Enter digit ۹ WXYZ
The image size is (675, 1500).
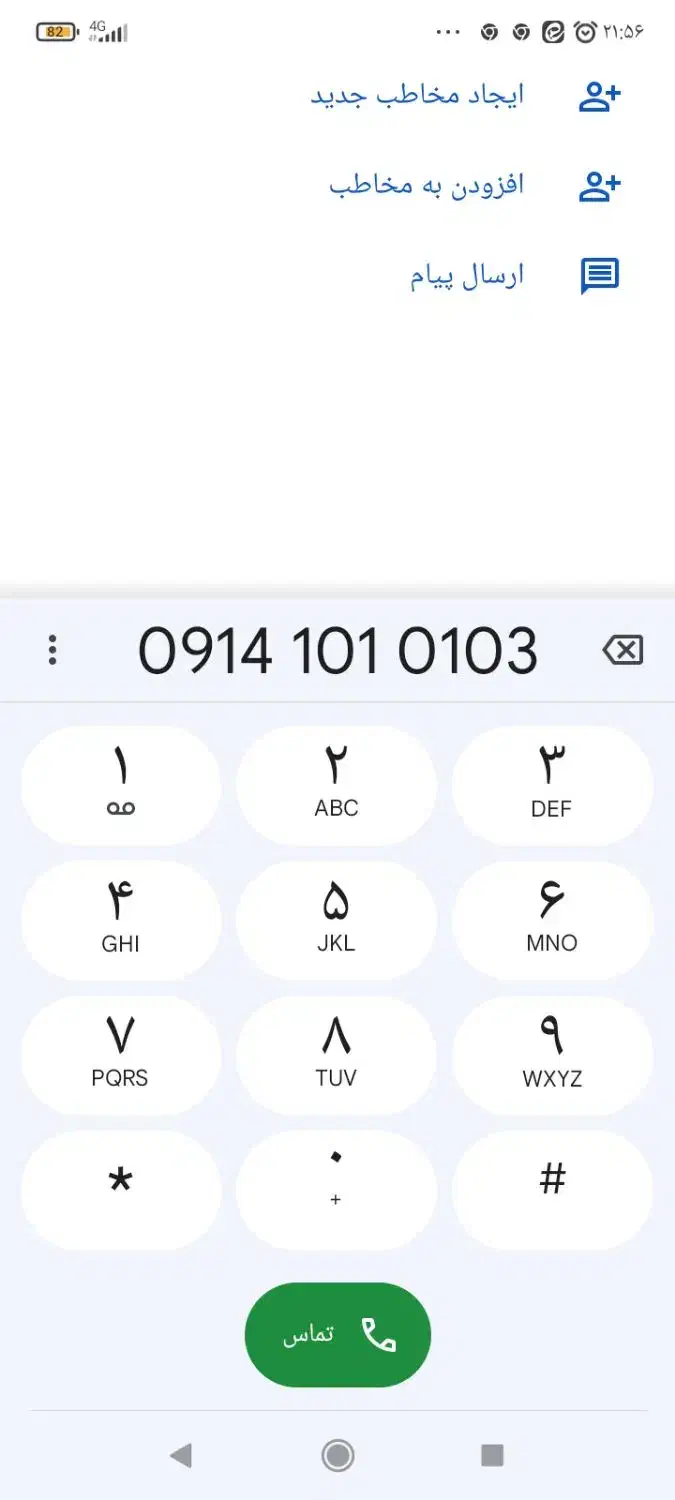click(552, 1055)
